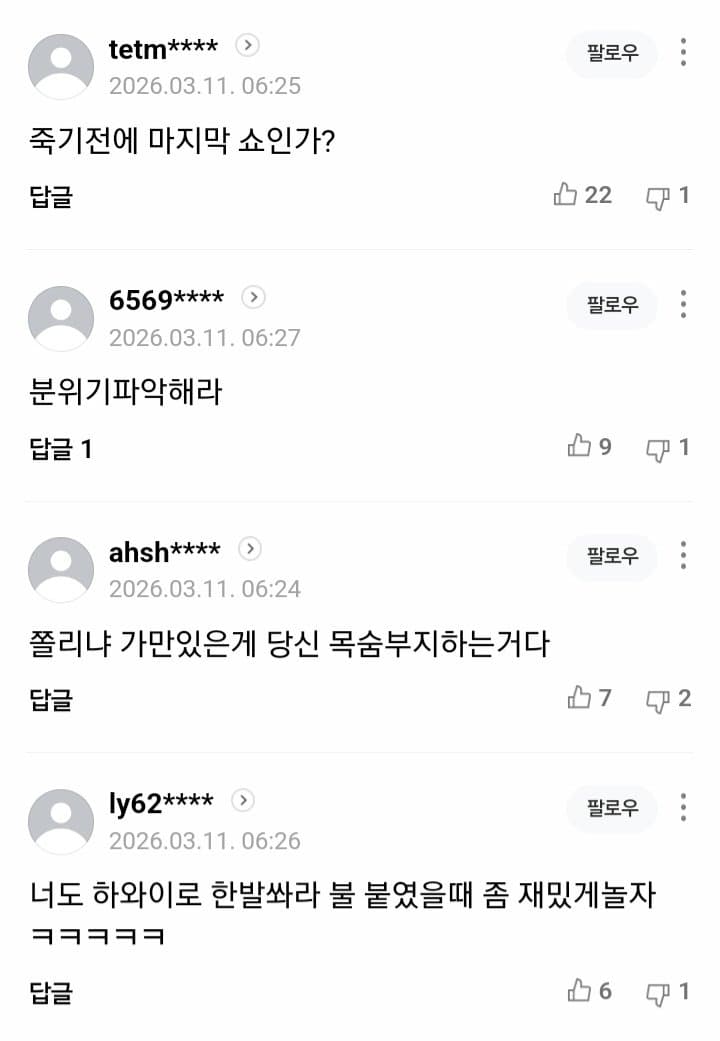The image size is (720, 1041).
Task: Follow user ahsh****
Action: 611,557
